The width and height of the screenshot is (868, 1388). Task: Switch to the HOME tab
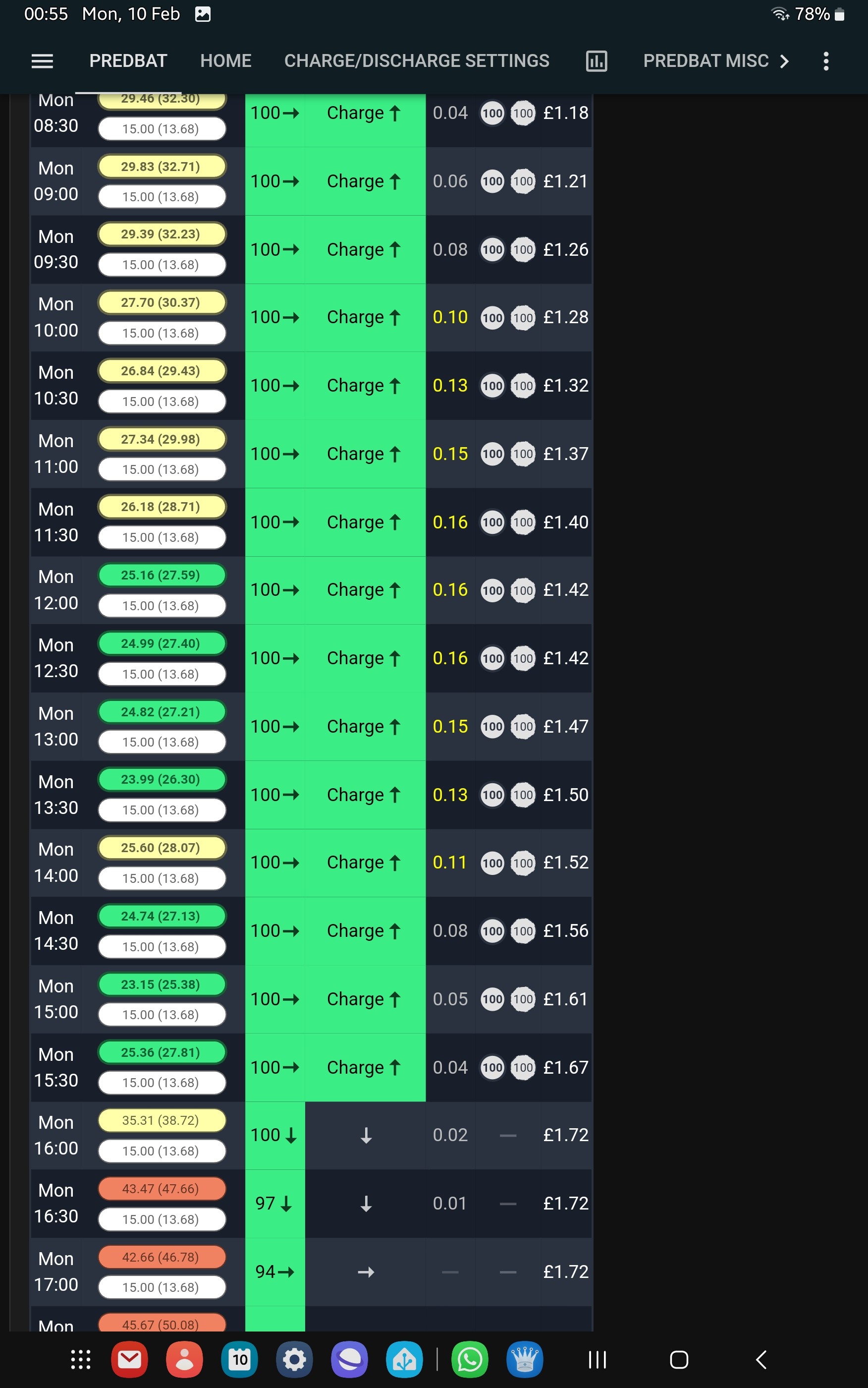pos(225,61)
